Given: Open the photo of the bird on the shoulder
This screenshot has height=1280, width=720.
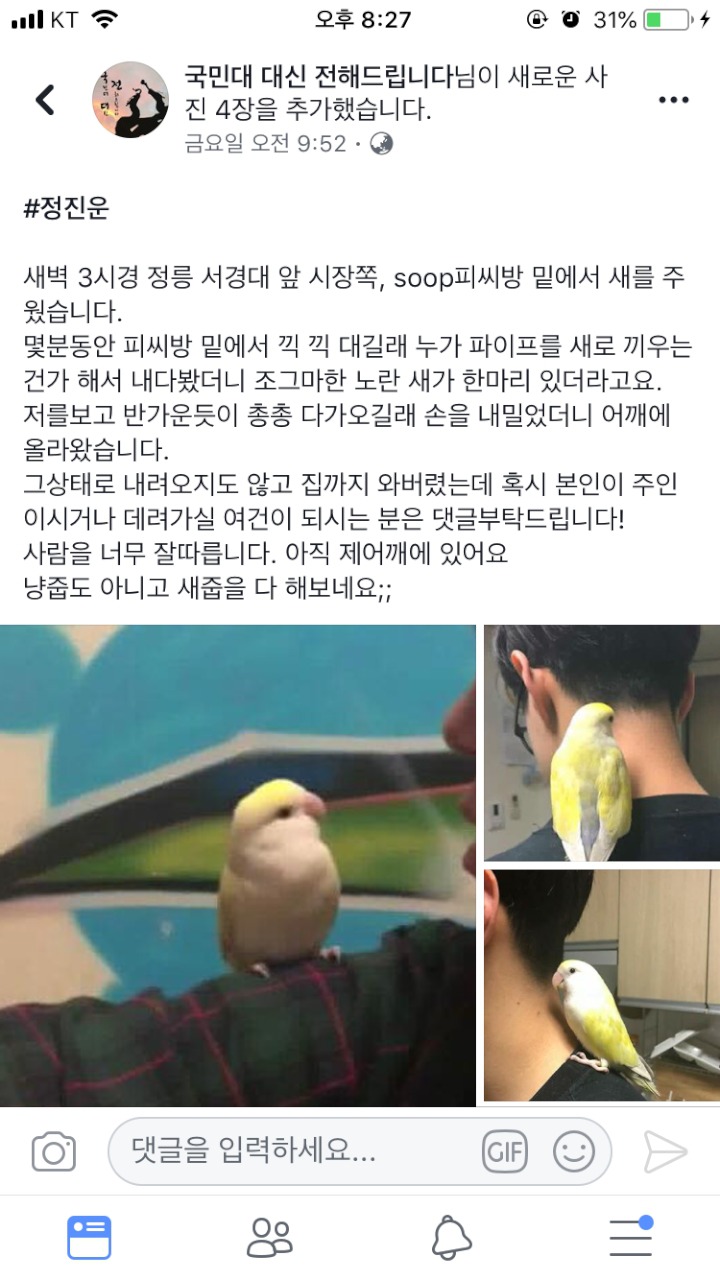Looking at the screenshot, I should click(x=602, y=985).
